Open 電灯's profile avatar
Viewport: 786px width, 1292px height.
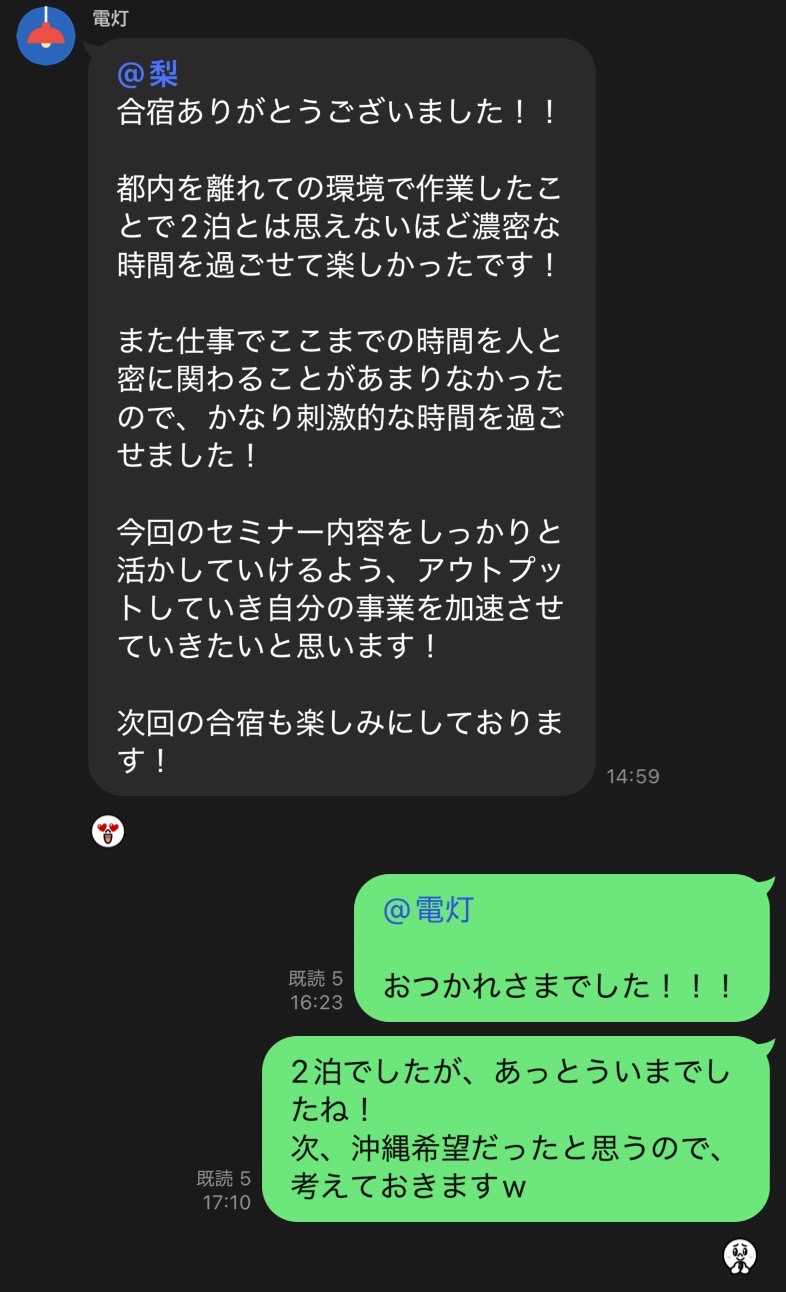coord(46,36)
